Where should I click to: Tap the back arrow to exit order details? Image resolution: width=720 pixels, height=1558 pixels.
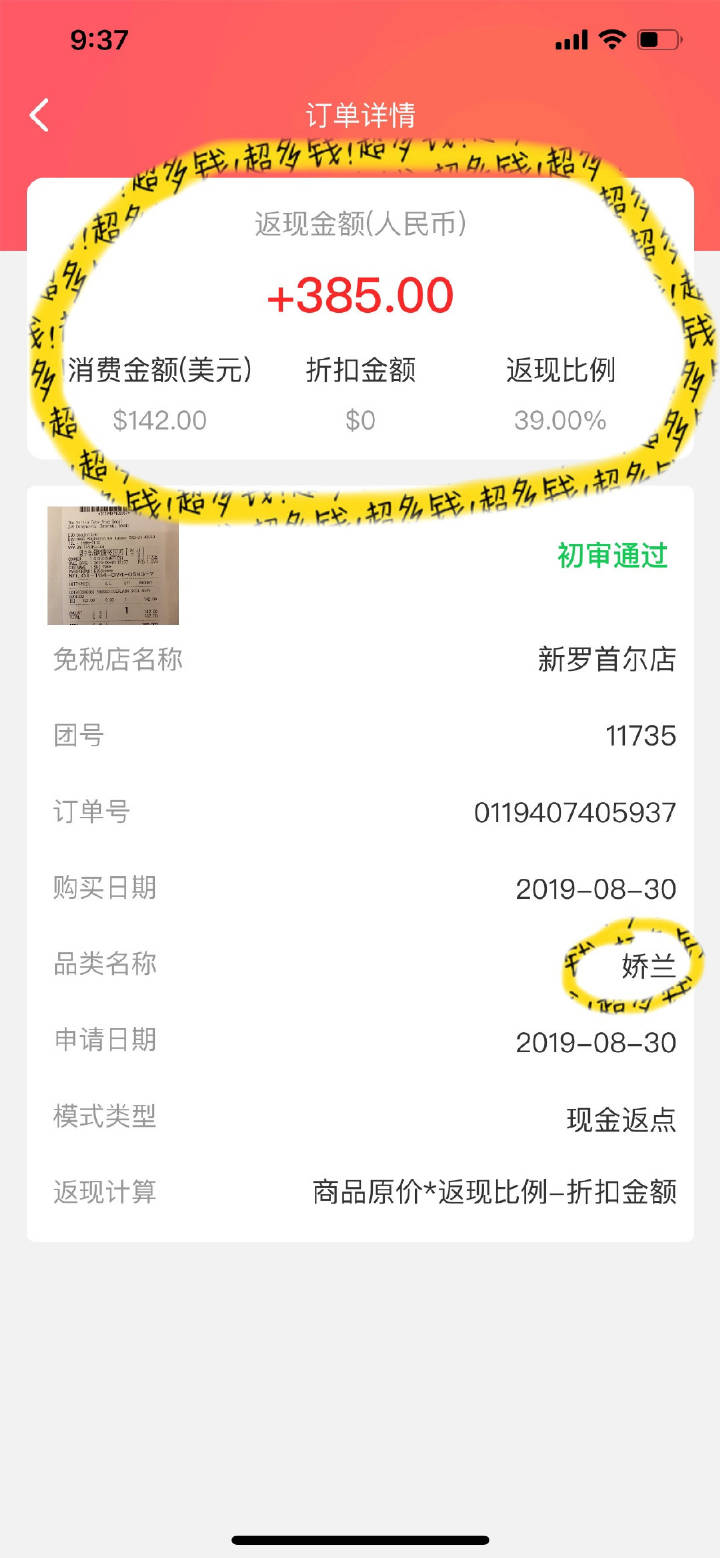(x=38, y=114)
